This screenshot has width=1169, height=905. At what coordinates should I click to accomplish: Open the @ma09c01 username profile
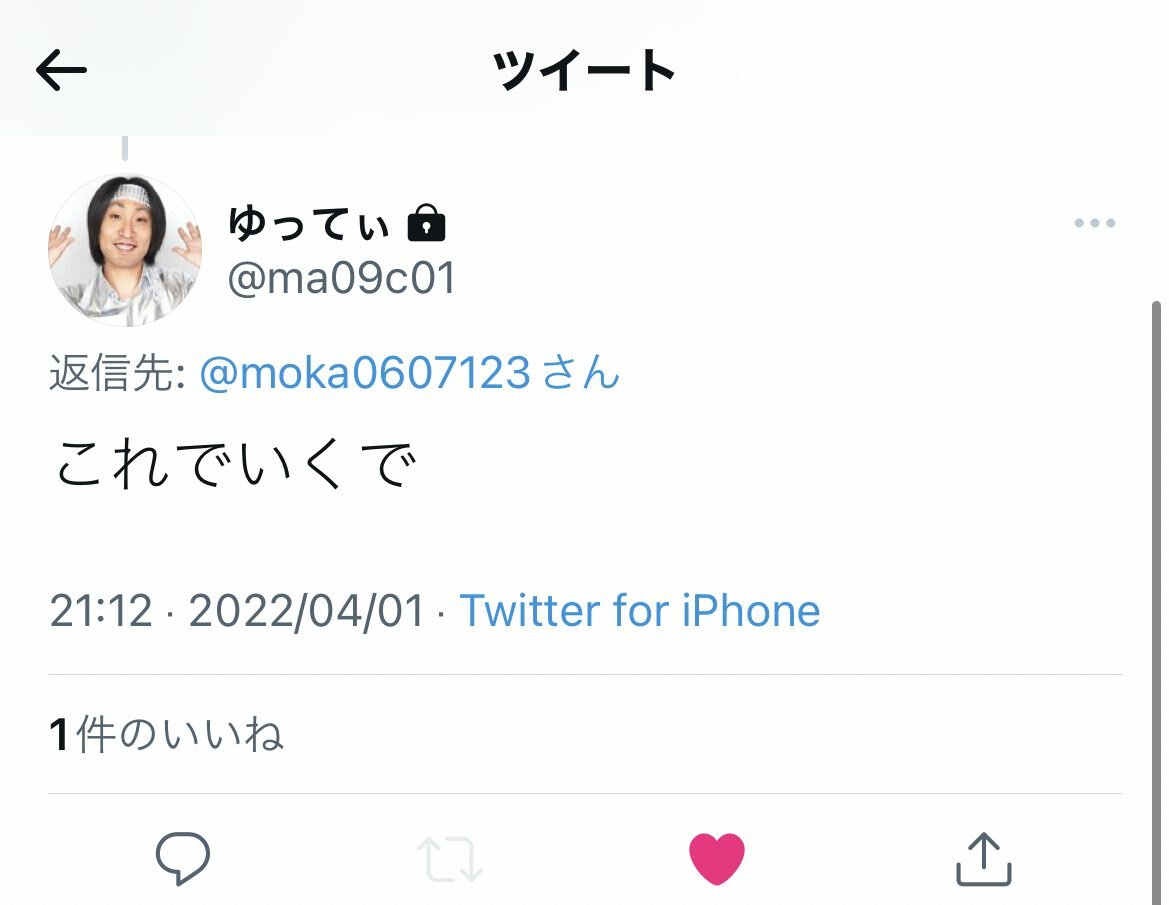pyautogui.click(x=341, y=278)
